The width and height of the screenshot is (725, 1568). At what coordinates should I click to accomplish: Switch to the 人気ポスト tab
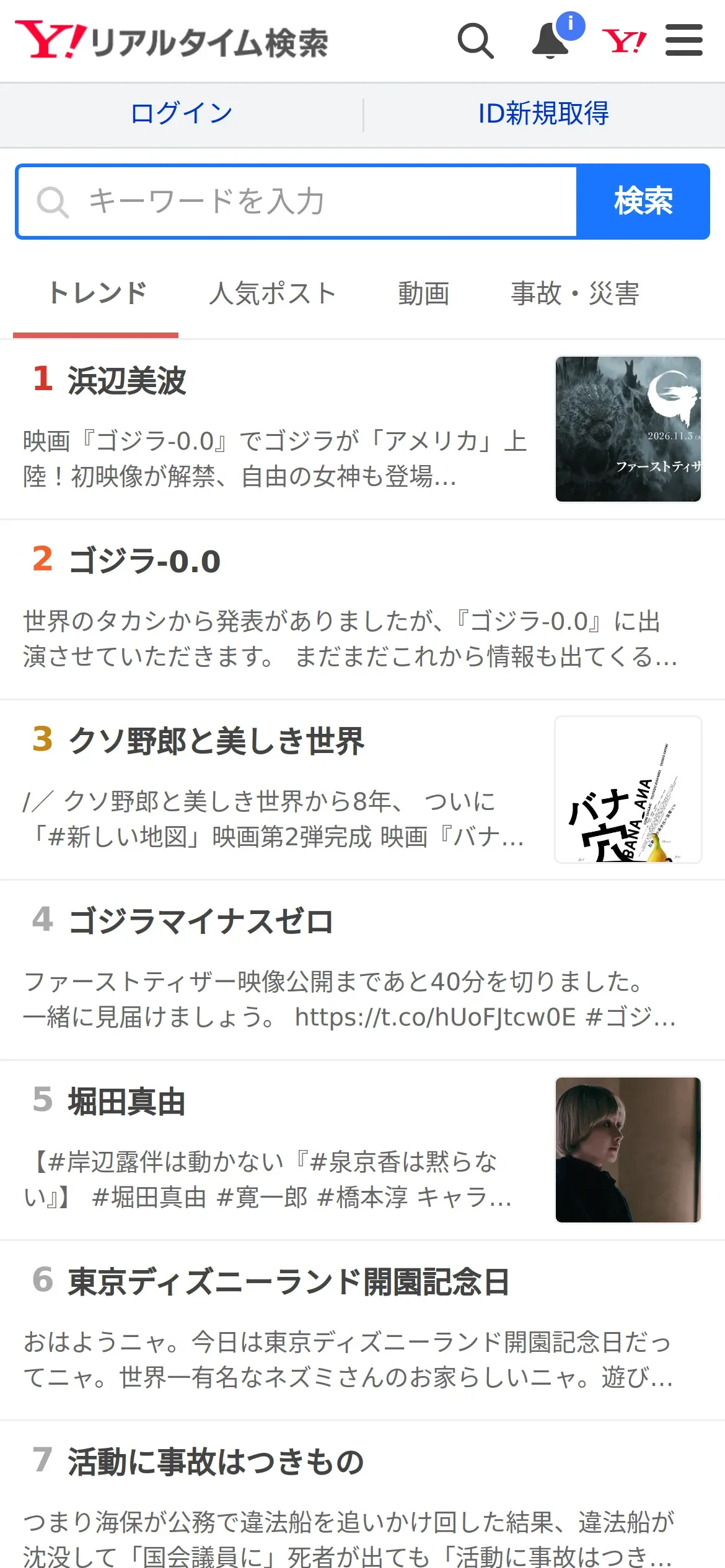click(x=273, y=293)
